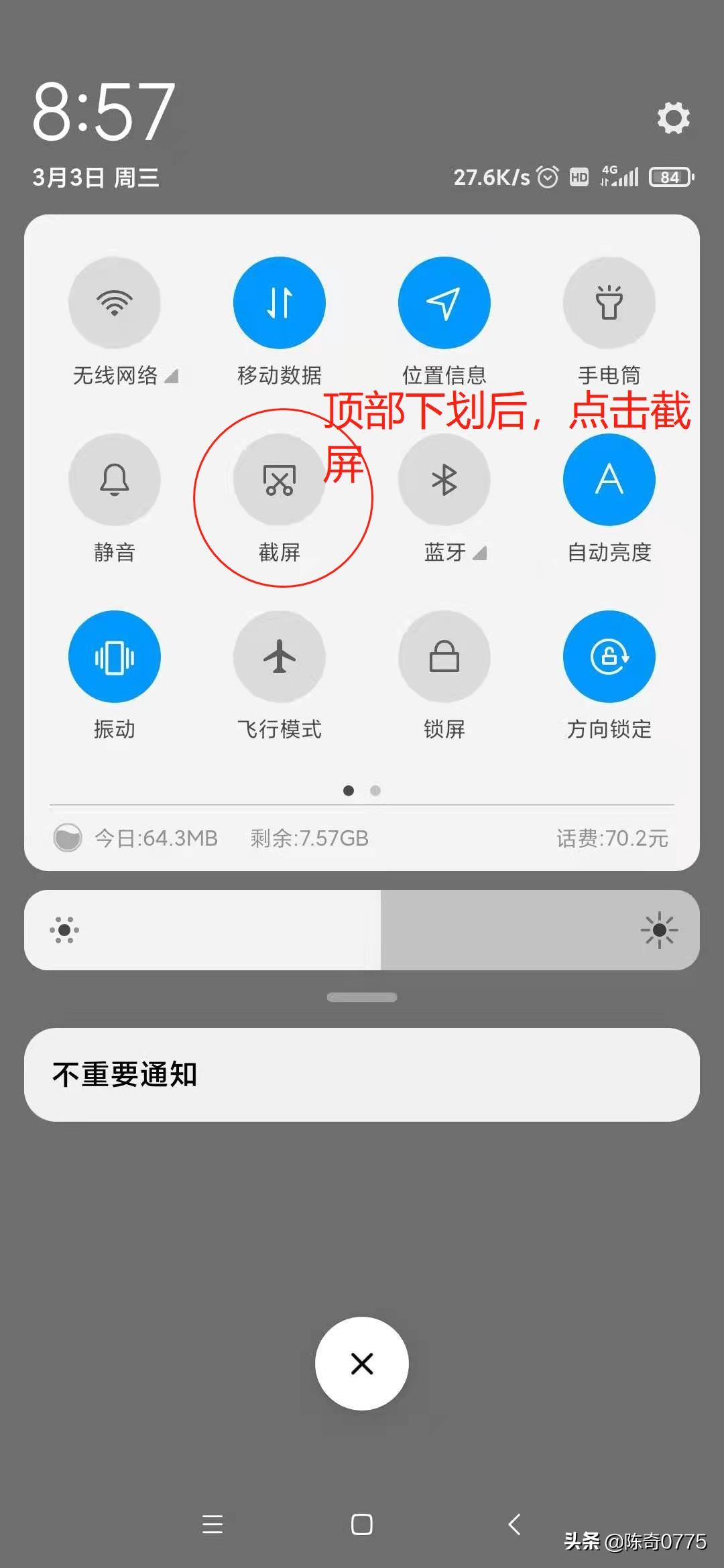This screenshot has height=1568, width=724.
Task: Adjust the screen brightness slider
Action: pyautogui.click(x=362, y=929)
